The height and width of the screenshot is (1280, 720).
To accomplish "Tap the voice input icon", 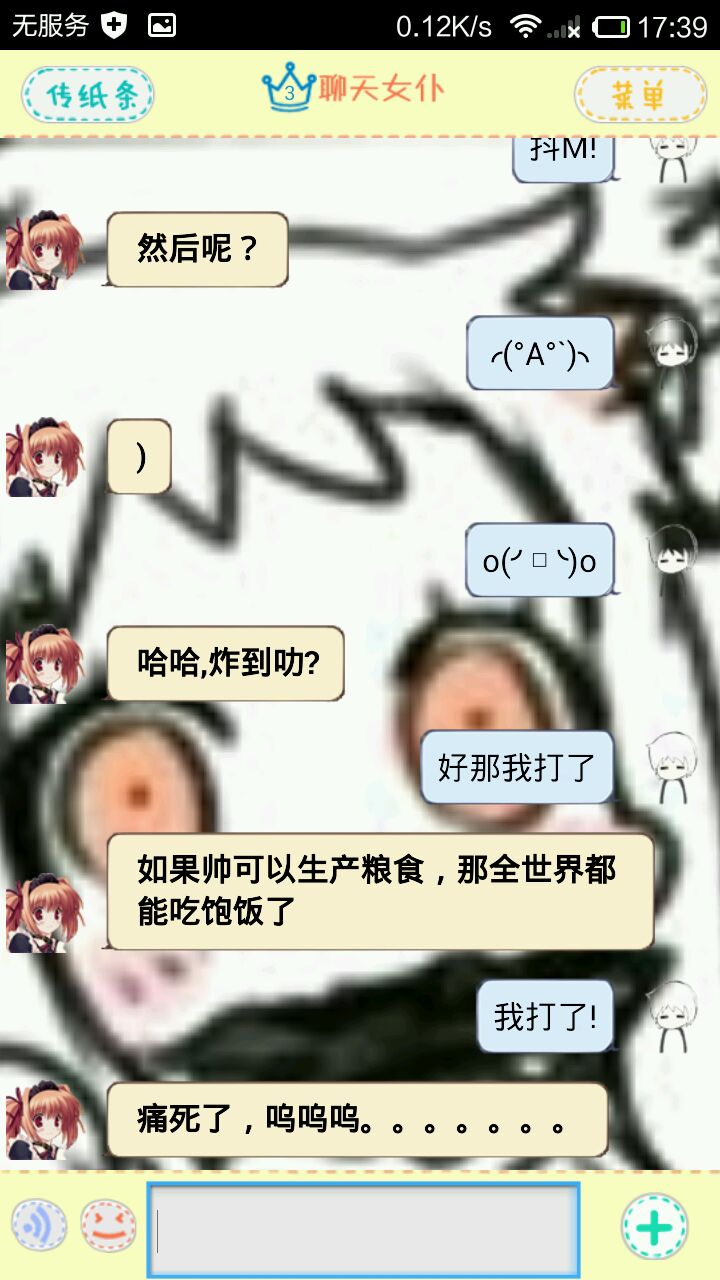I will [39, 1226].
